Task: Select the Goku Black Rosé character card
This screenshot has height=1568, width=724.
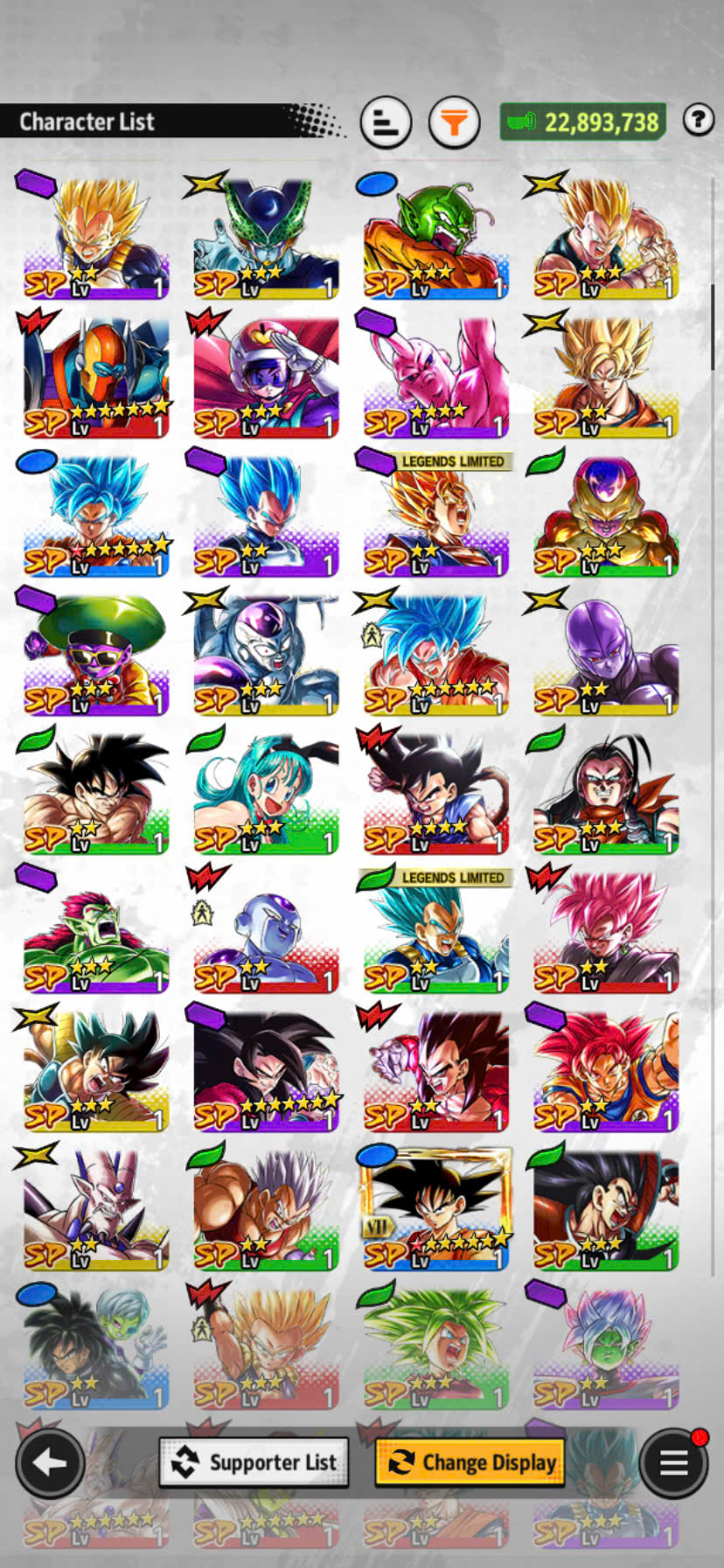Action: [605, 931]
